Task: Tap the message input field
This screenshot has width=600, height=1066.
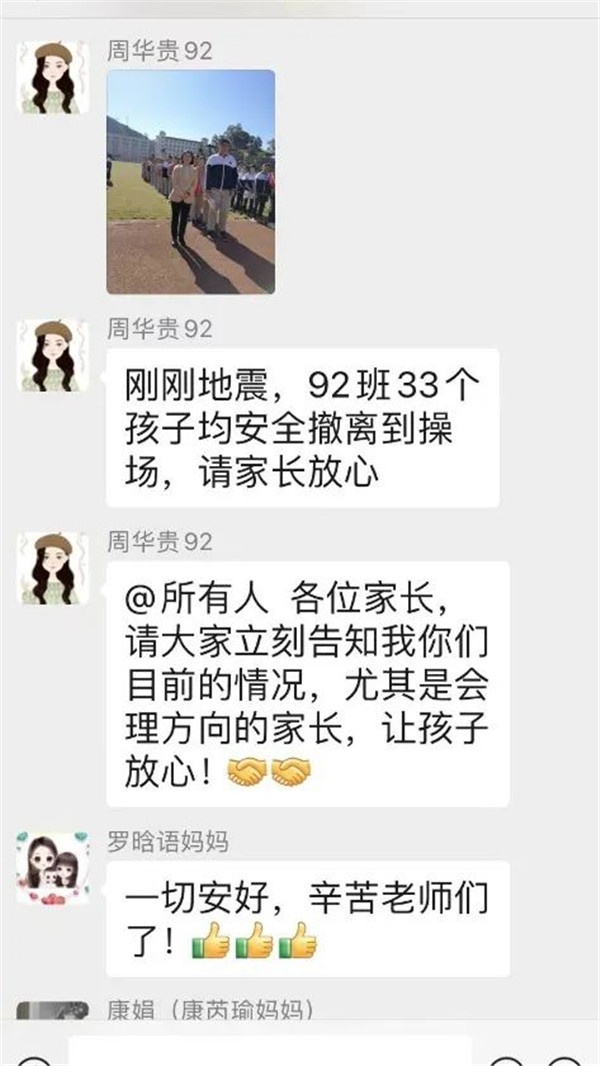Action: tap(270, 1052)
